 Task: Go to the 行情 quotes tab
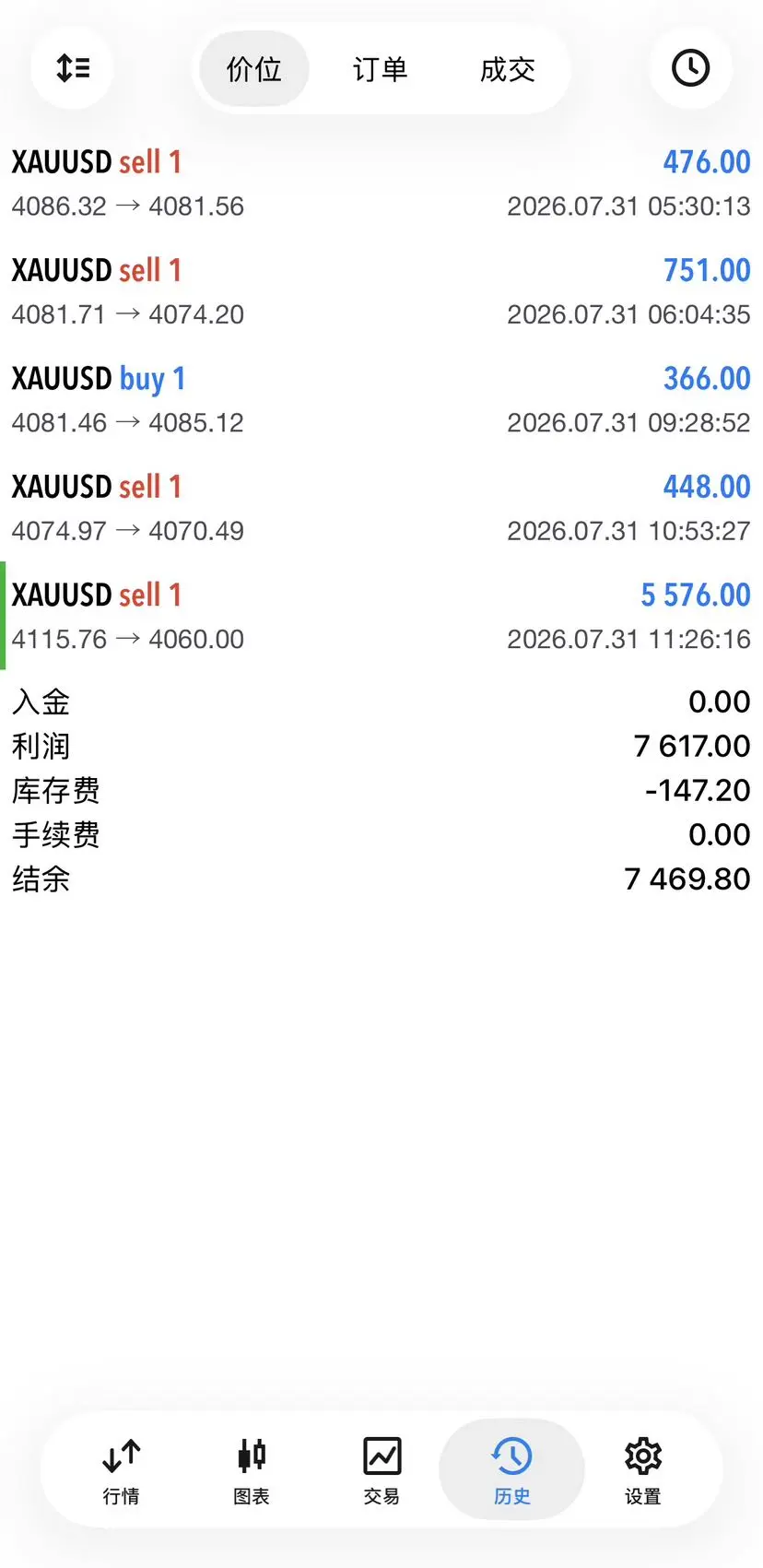click(121, 1471)
